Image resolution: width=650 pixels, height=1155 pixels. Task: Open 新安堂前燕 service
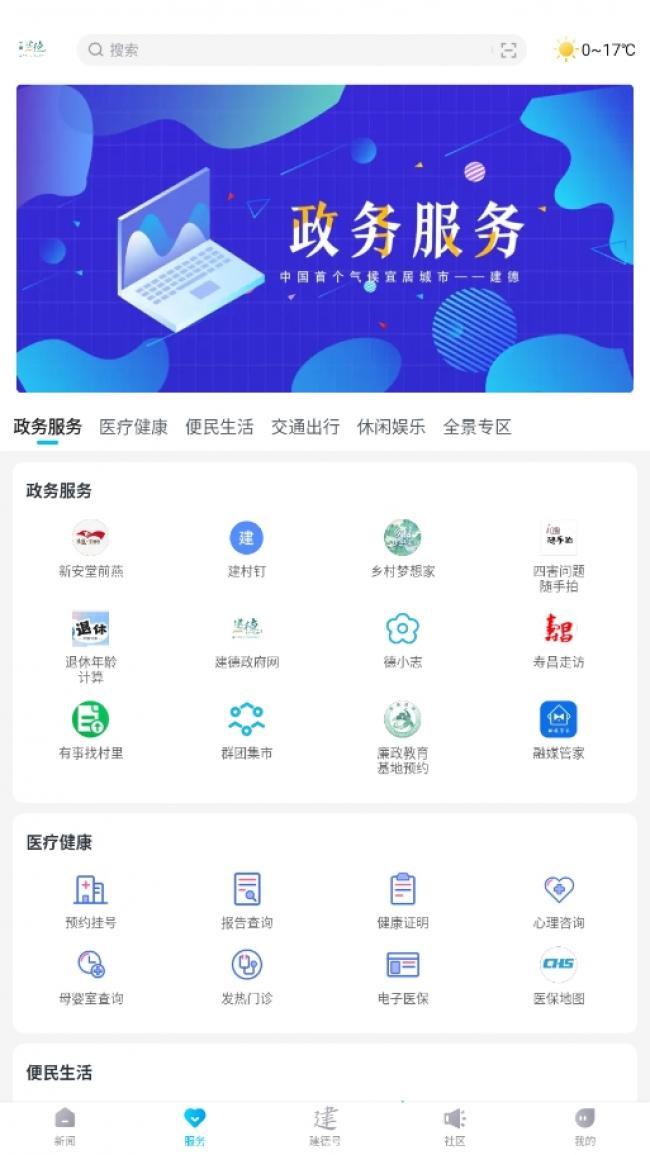pos(91,548)
